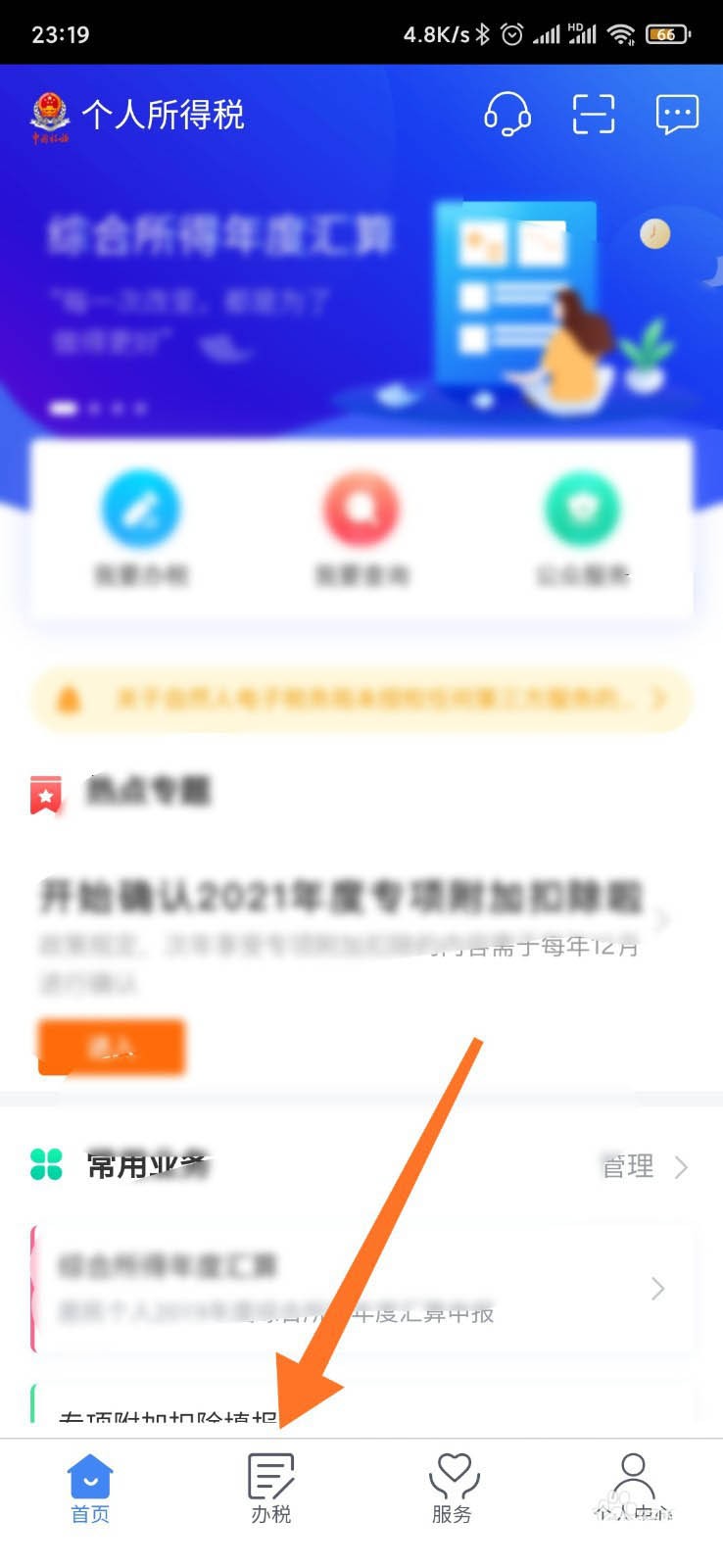The image size is (723, 1568).
Task: Open the blue pencil shortcut icon
Action: 141,510
